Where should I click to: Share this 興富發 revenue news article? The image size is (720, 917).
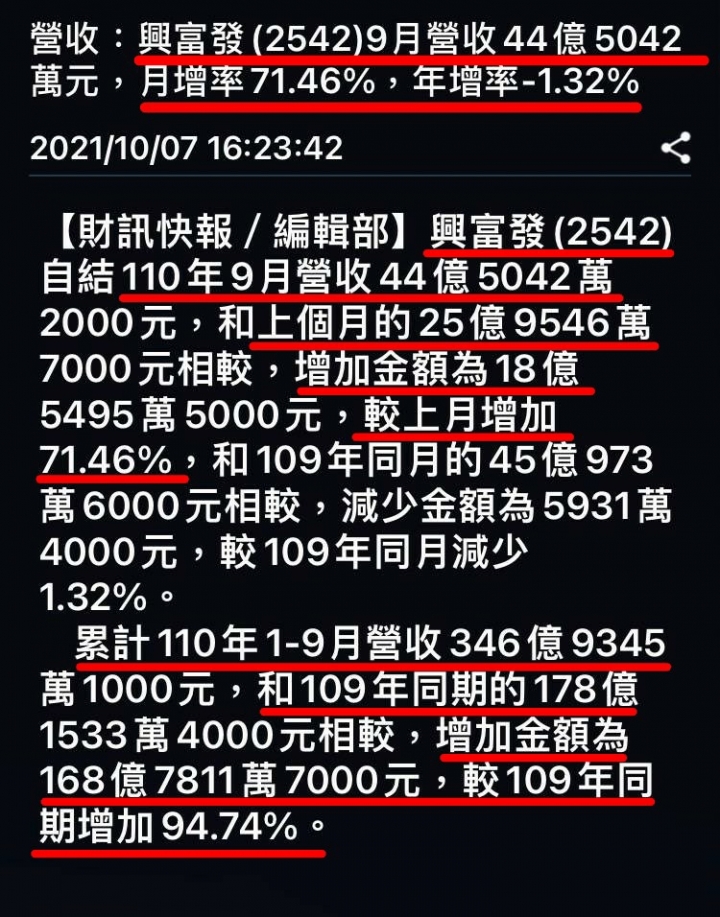[676, 148]
